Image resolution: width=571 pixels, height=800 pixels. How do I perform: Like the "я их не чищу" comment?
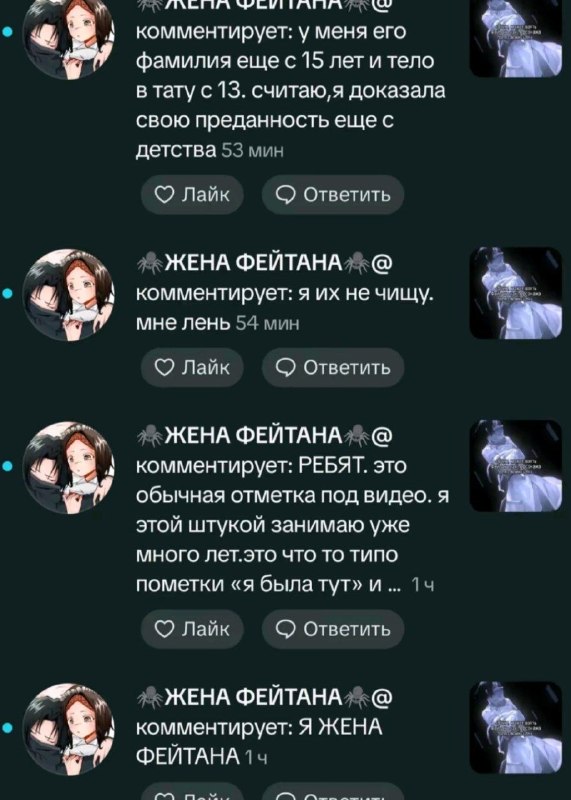point(192,367)
